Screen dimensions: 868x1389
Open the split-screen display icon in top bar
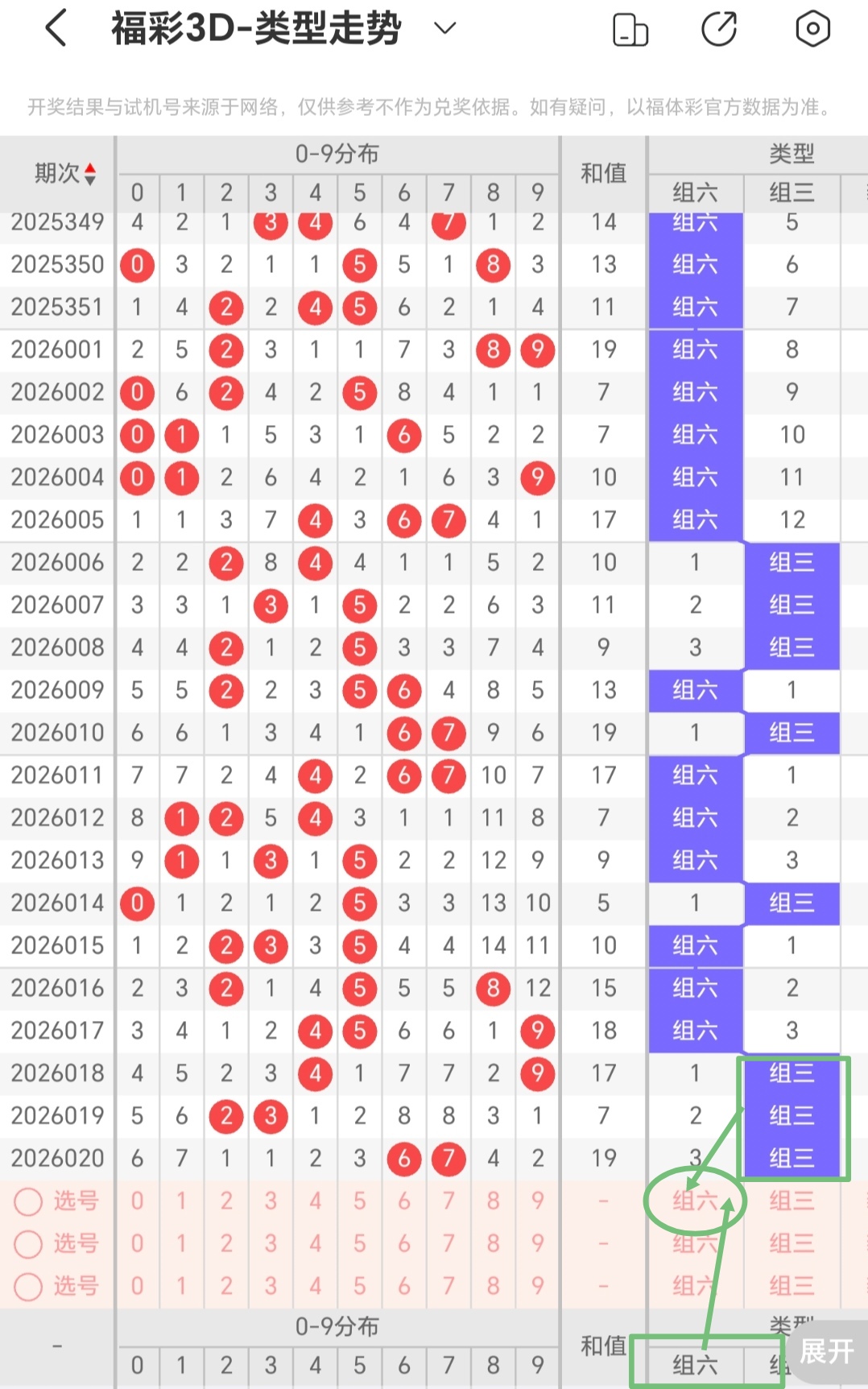pos(630,27)
